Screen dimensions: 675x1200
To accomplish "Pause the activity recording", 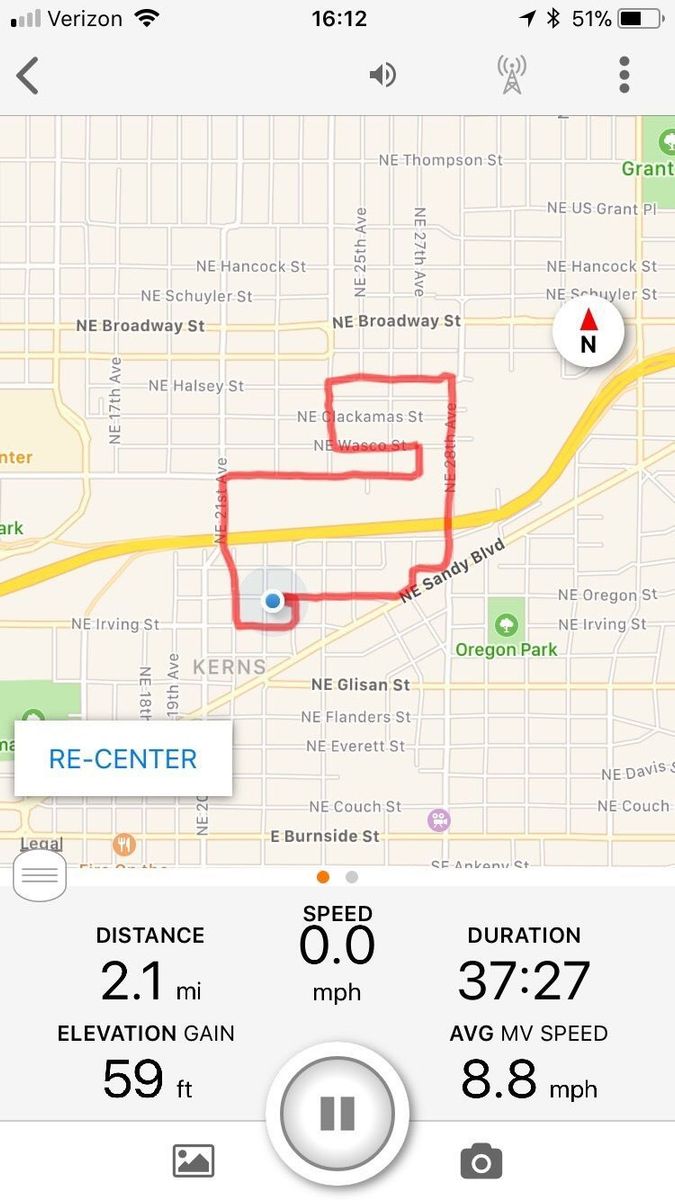I will (x=337, y=1113).
